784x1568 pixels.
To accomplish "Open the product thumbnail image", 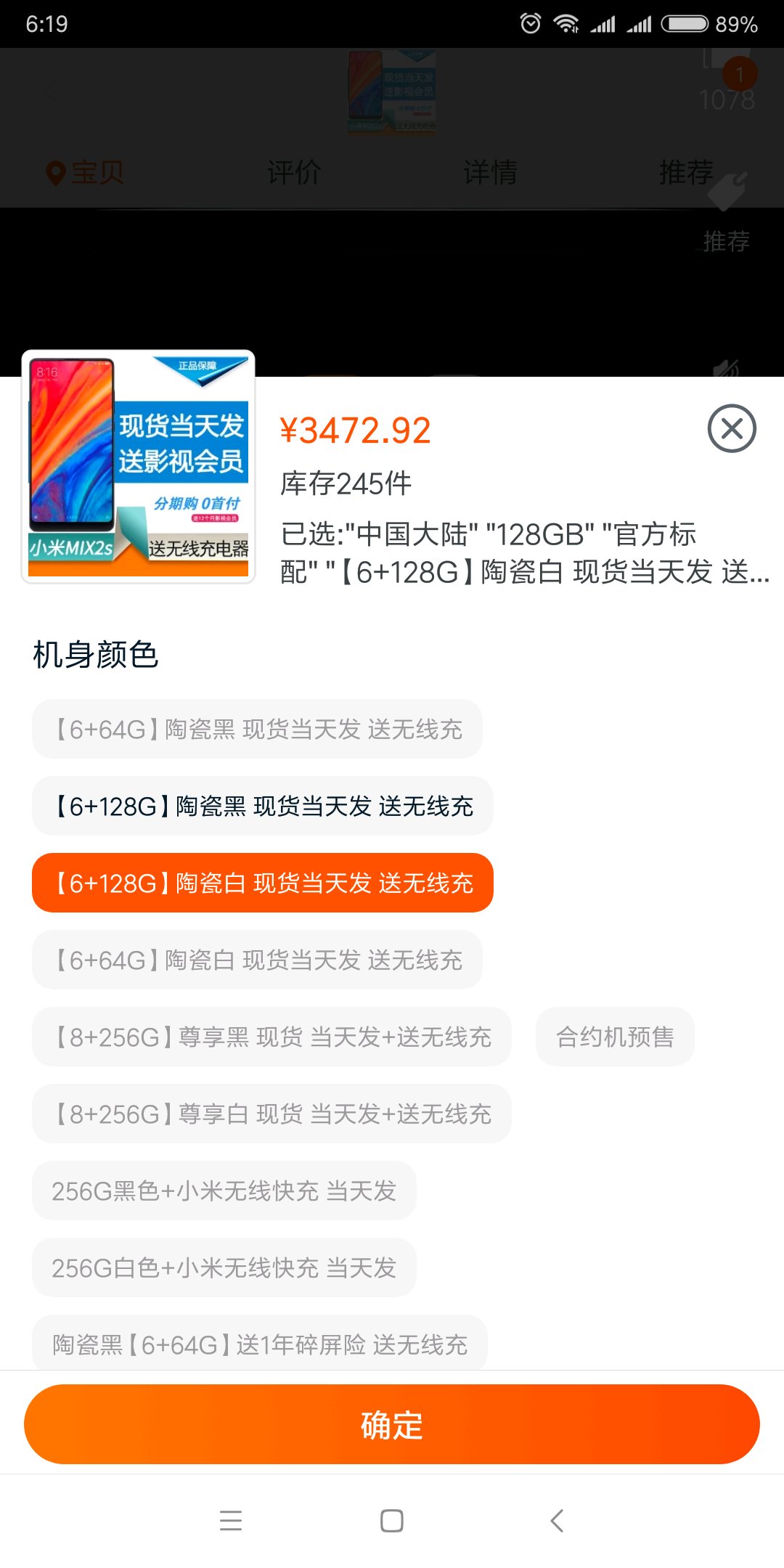I will (139, 467).
